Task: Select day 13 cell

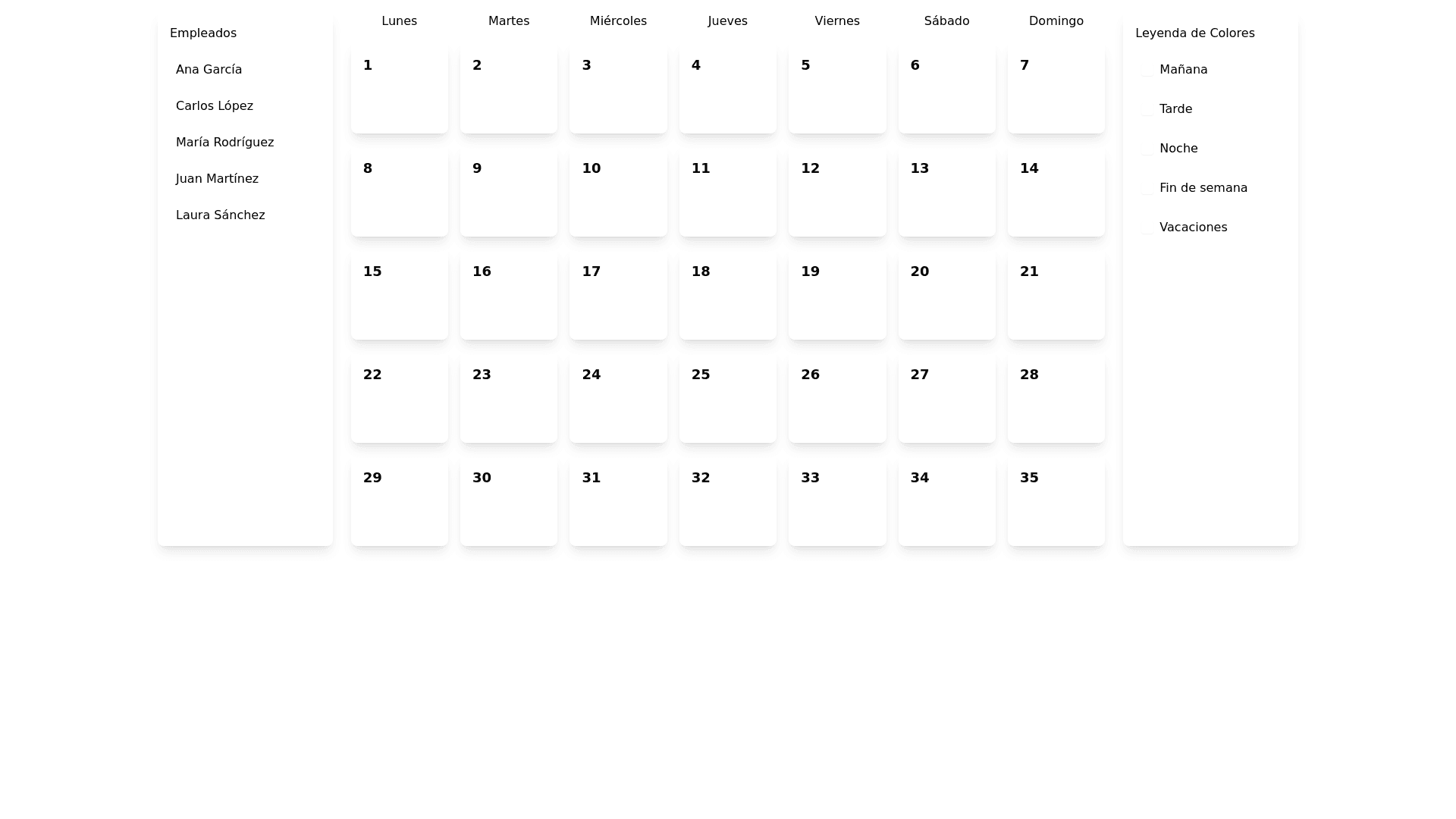Action: 946,193
